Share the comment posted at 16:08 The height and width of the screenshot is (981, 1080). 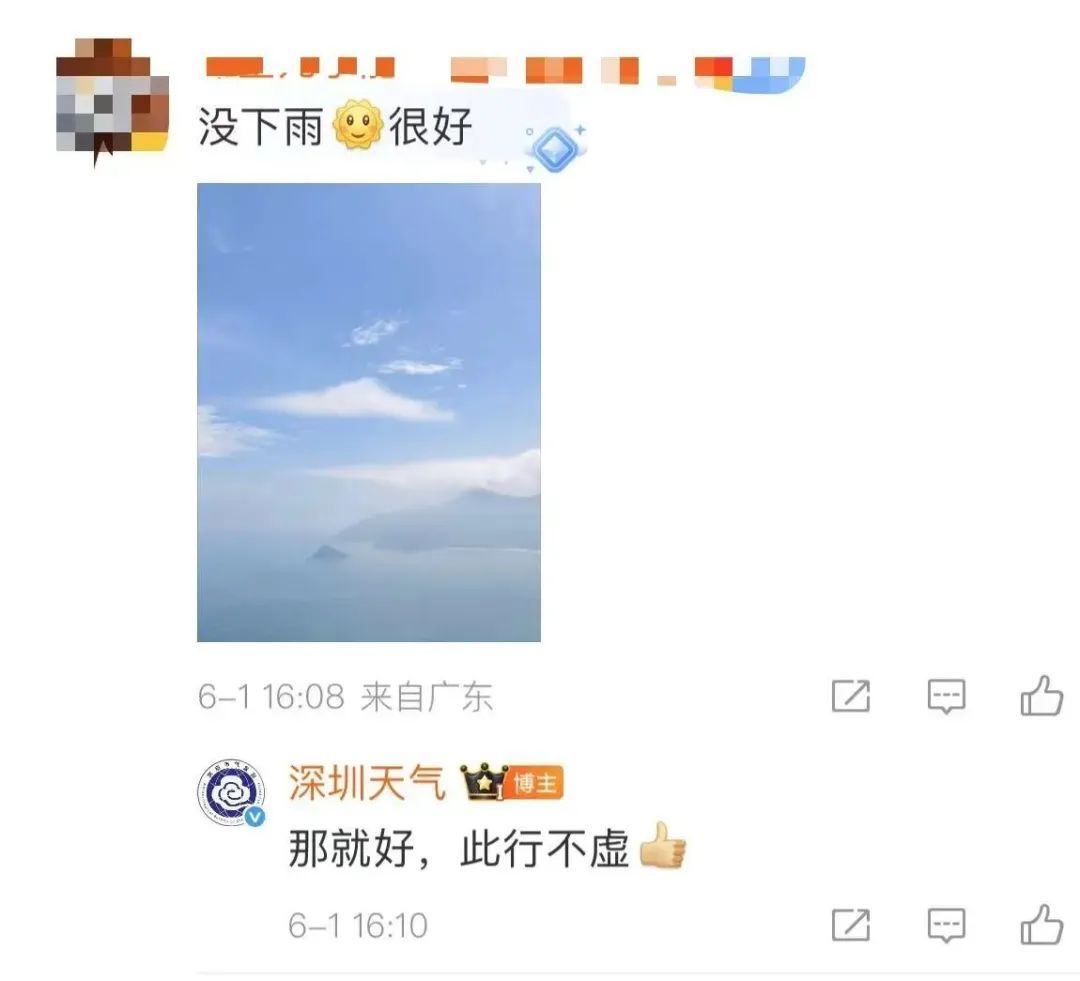click(x=851, y=696)
